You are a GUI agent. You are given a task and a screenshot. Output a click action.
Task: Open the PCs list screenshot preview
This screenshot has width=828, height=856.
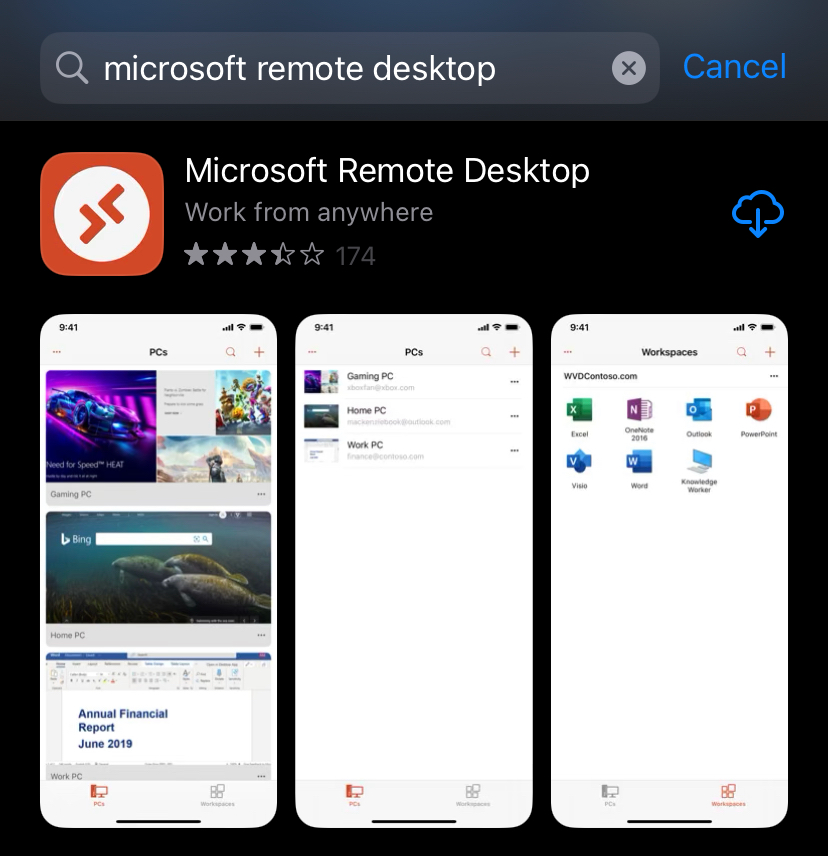click(x=414, y=570)
